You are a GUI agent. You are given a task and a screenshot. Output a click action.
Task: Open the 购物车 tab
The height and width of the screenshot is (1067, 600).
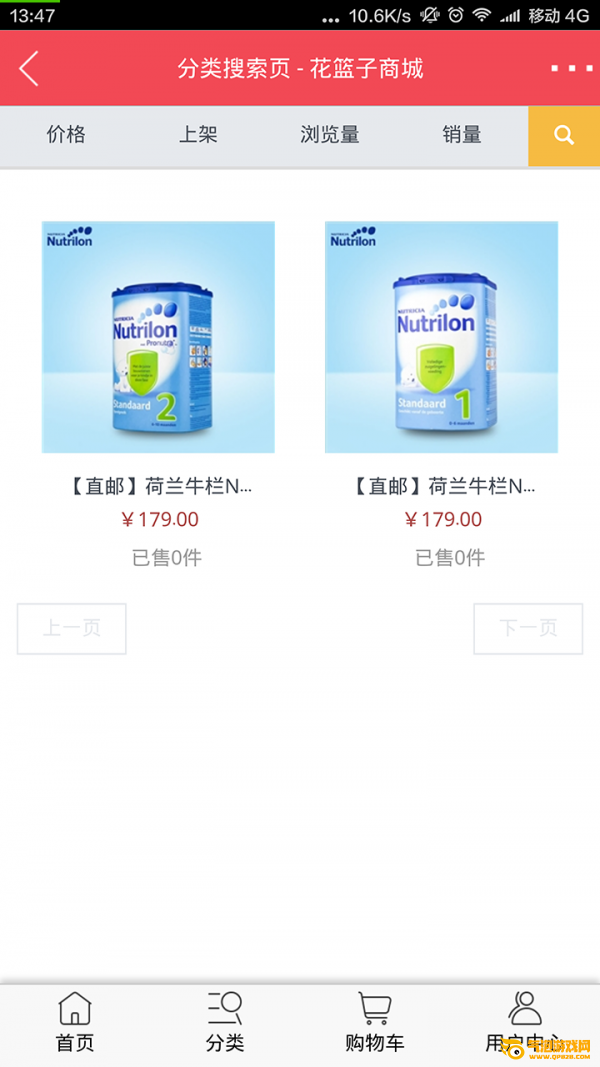(375, 1023)
